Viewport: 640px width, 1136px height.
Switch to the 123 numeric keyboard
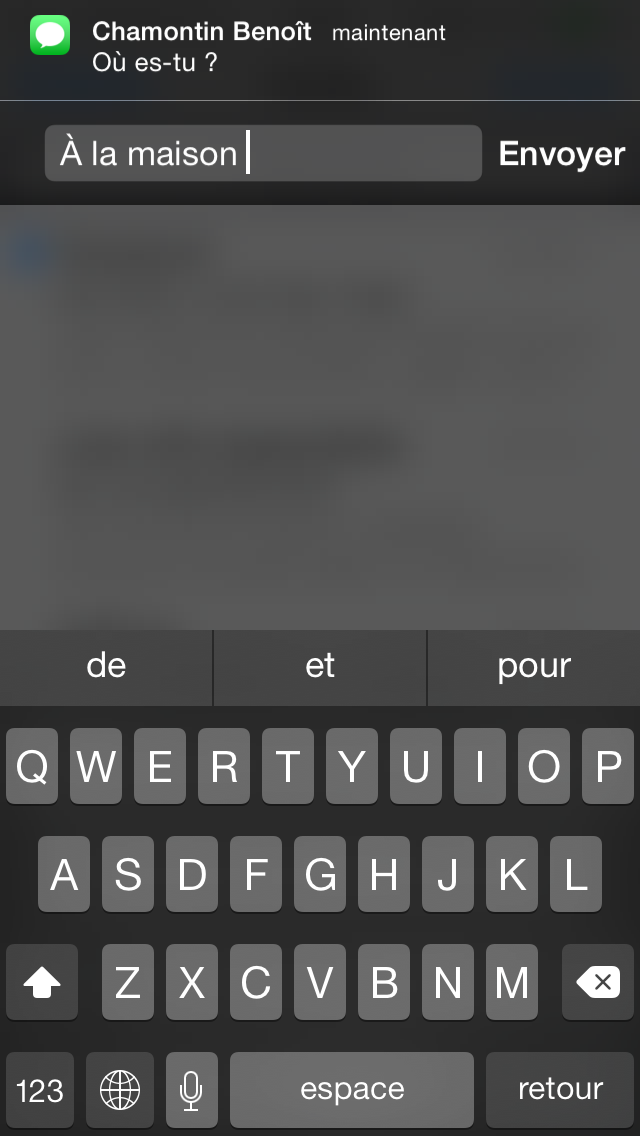coord(40,1089)
